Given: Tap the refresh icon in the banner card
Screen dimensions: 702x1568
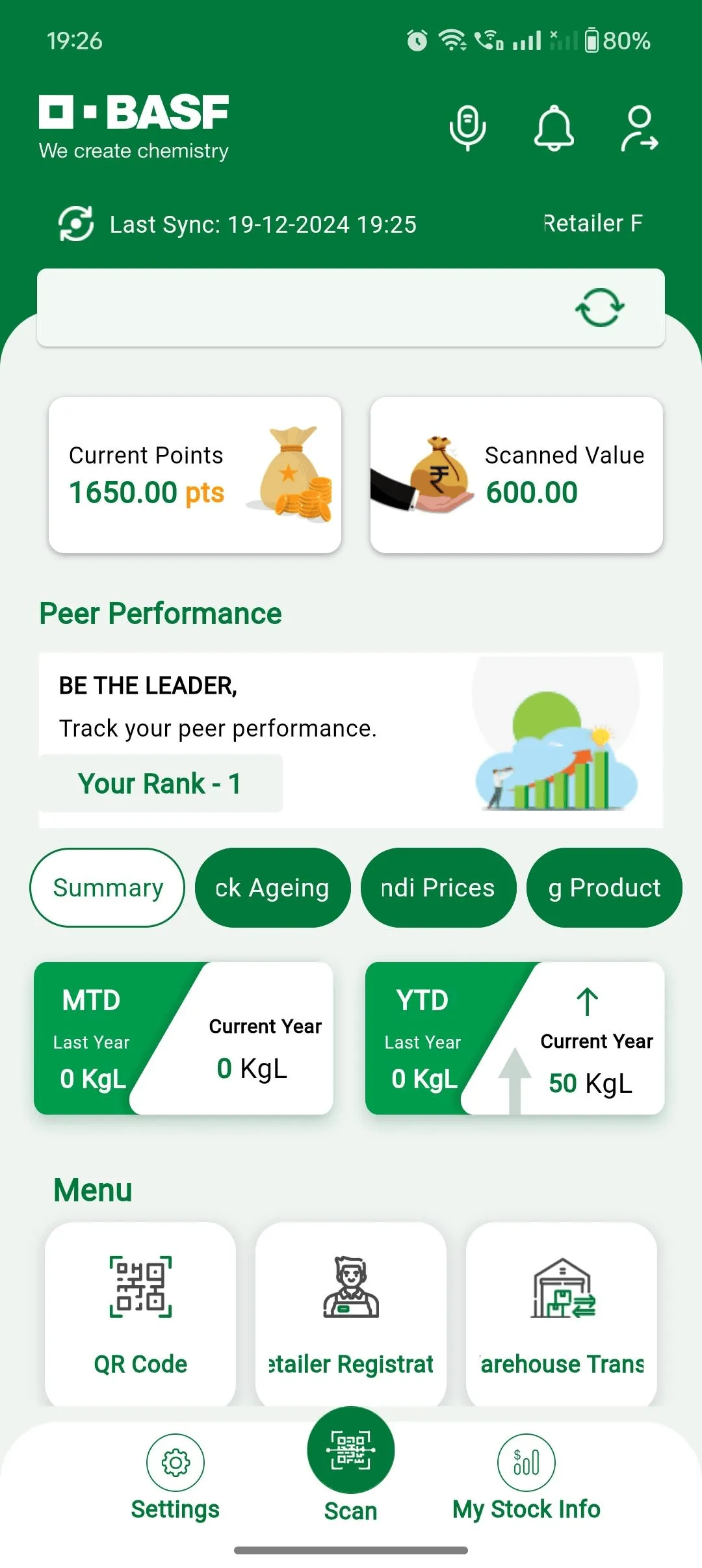Looking at the screenshot, I should tap(599, 307).
